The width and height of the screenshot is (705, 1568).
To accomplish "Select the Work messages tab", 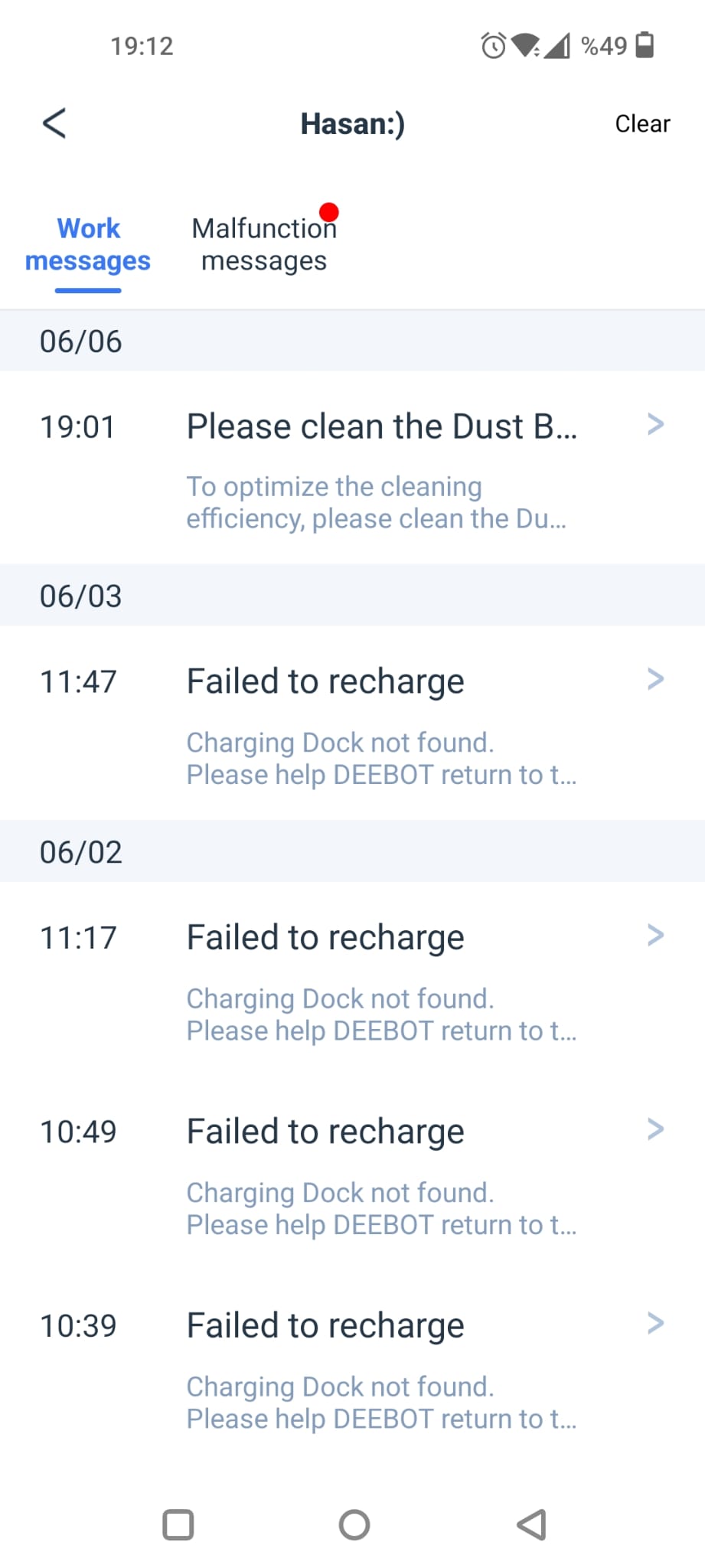I will (88, 244).
